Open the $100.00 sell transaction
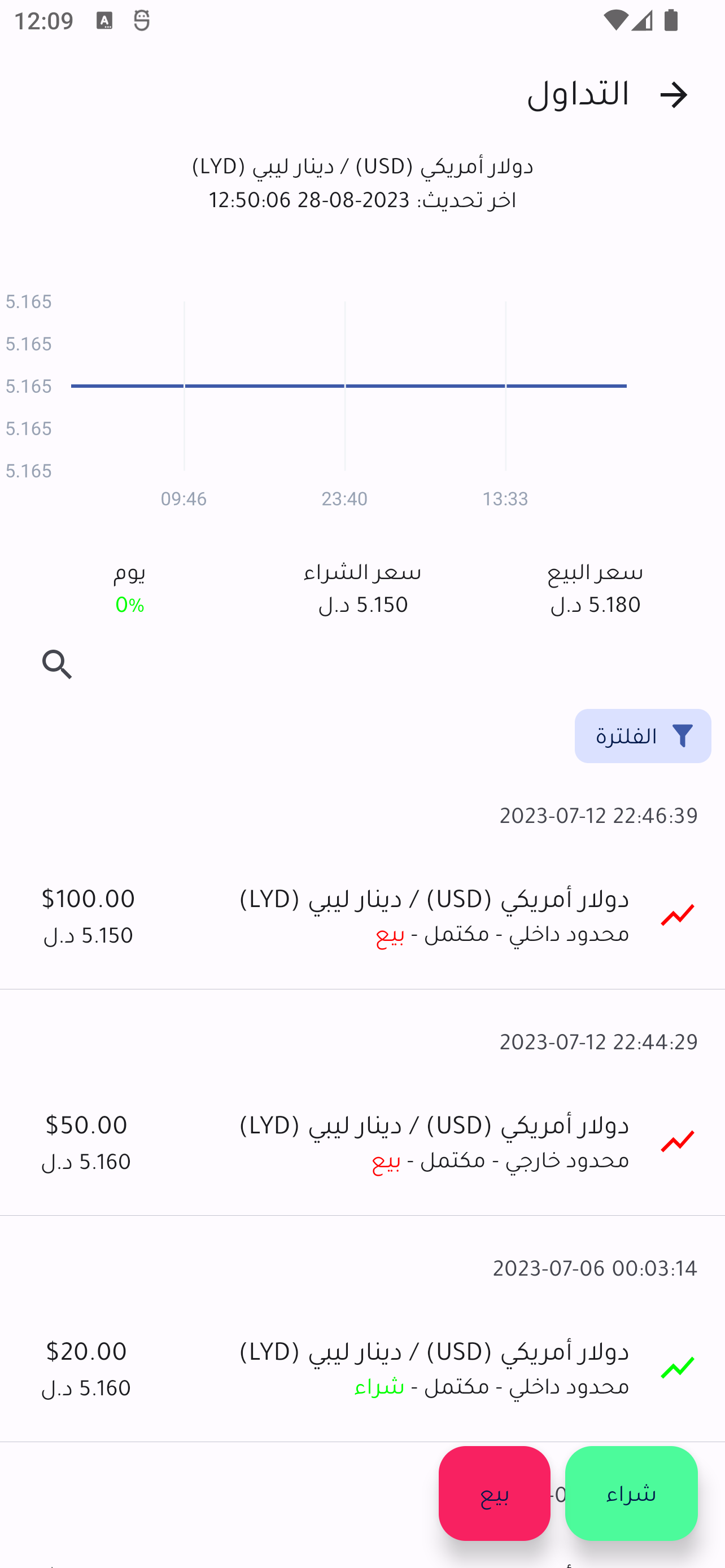The height and width of the screenshot is (1568, 725). (x=362, y=916)
